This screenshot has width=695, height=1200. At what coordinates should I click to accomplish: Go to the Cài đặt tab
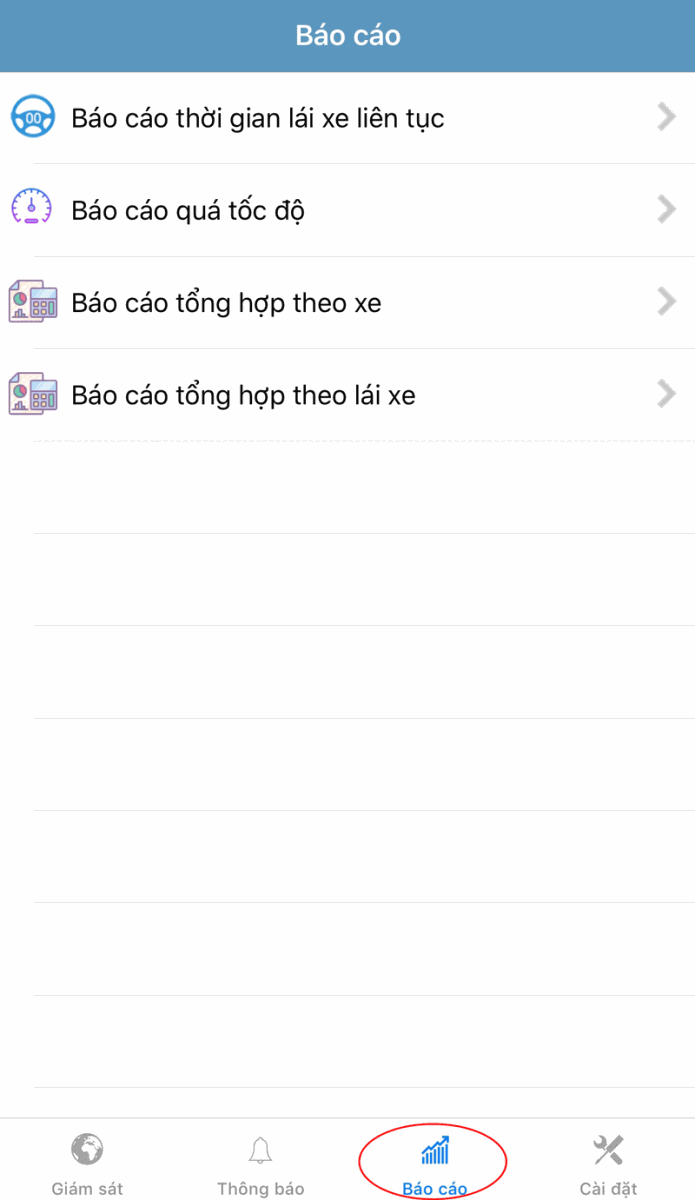click(608, 1163)
